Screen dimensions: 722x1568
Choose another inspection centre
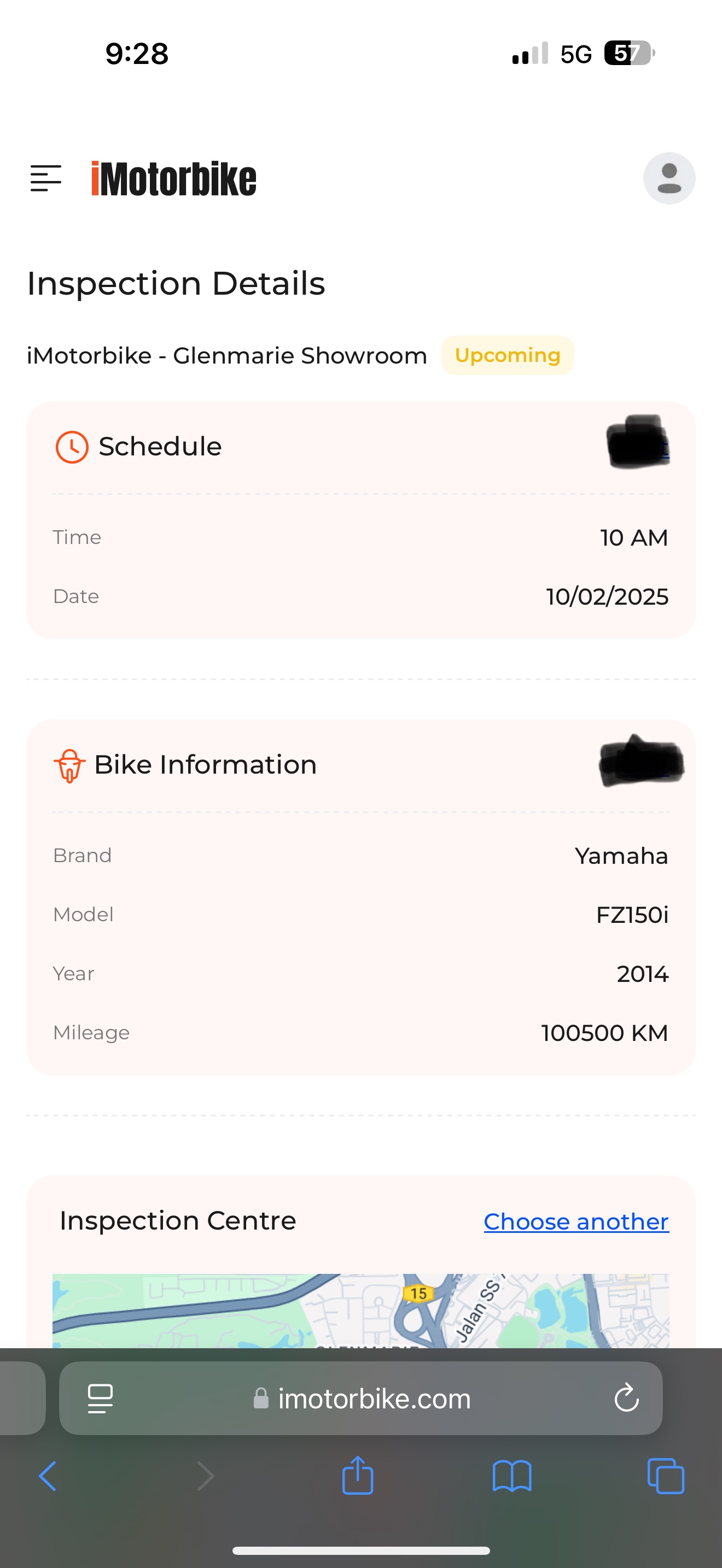[x=576, y=1222]
